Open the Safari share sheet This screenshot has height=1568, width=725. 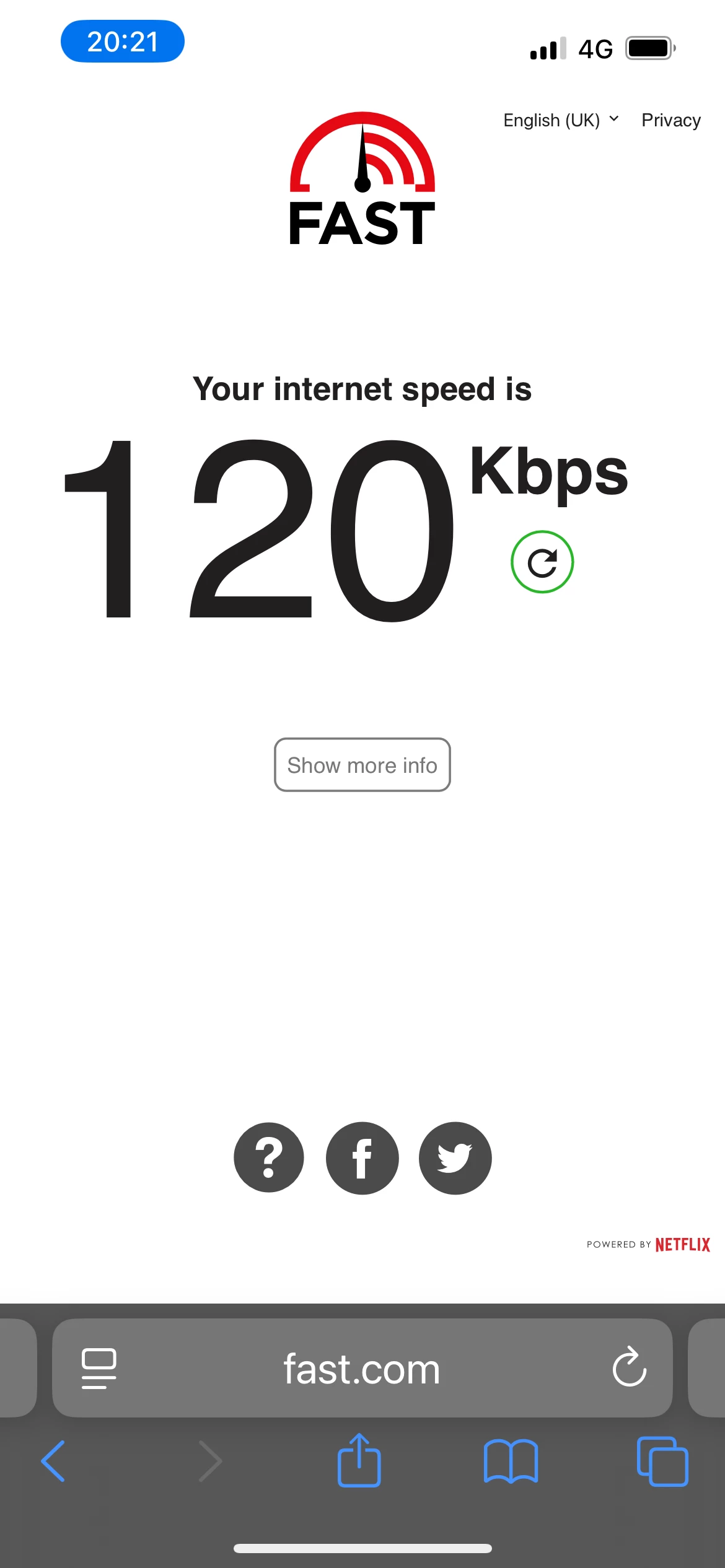coord(359,1461)
